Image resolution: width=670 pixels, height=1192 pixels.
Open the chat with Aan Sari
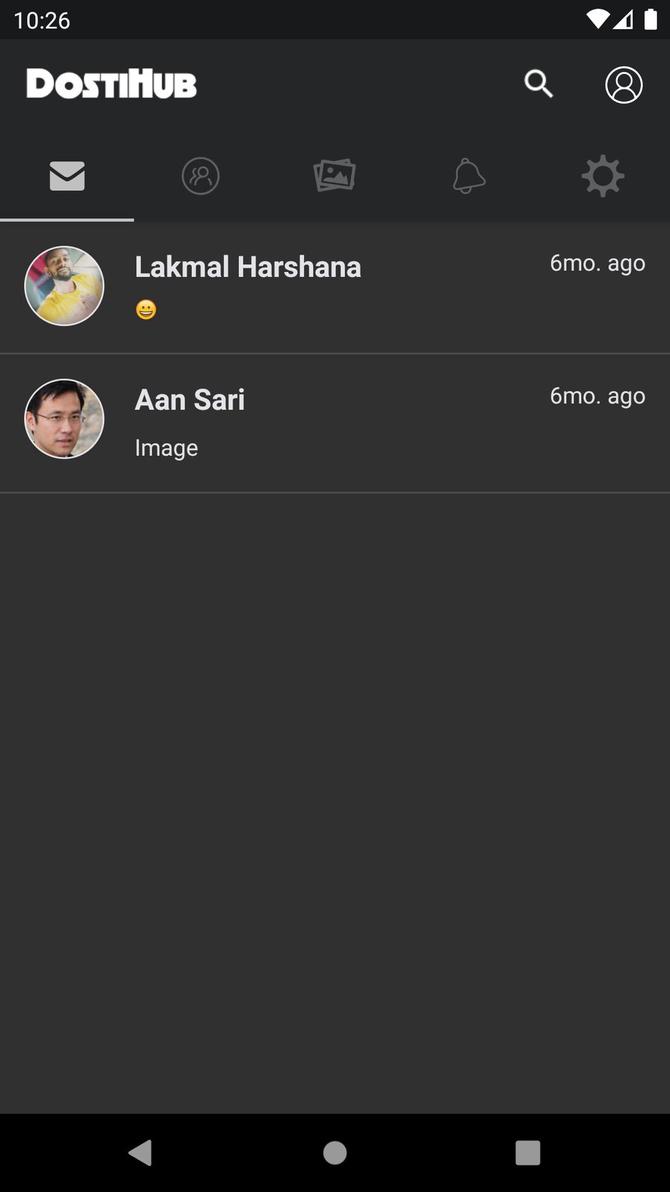pyautogui.click(x=340, y=422)
